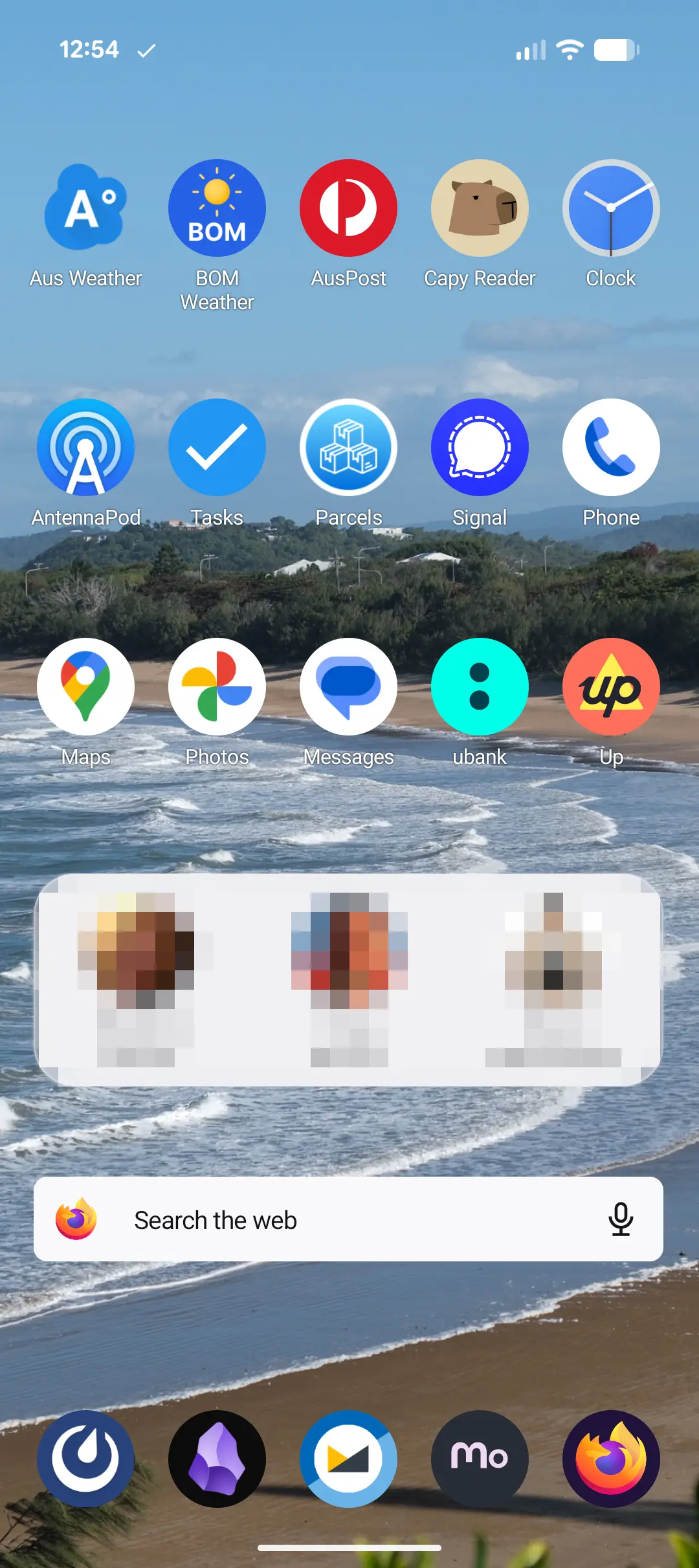The width and height of the screenshot is (699, 1568).
Task: Launch the Tasks app
Action: [x=217, y=448]
